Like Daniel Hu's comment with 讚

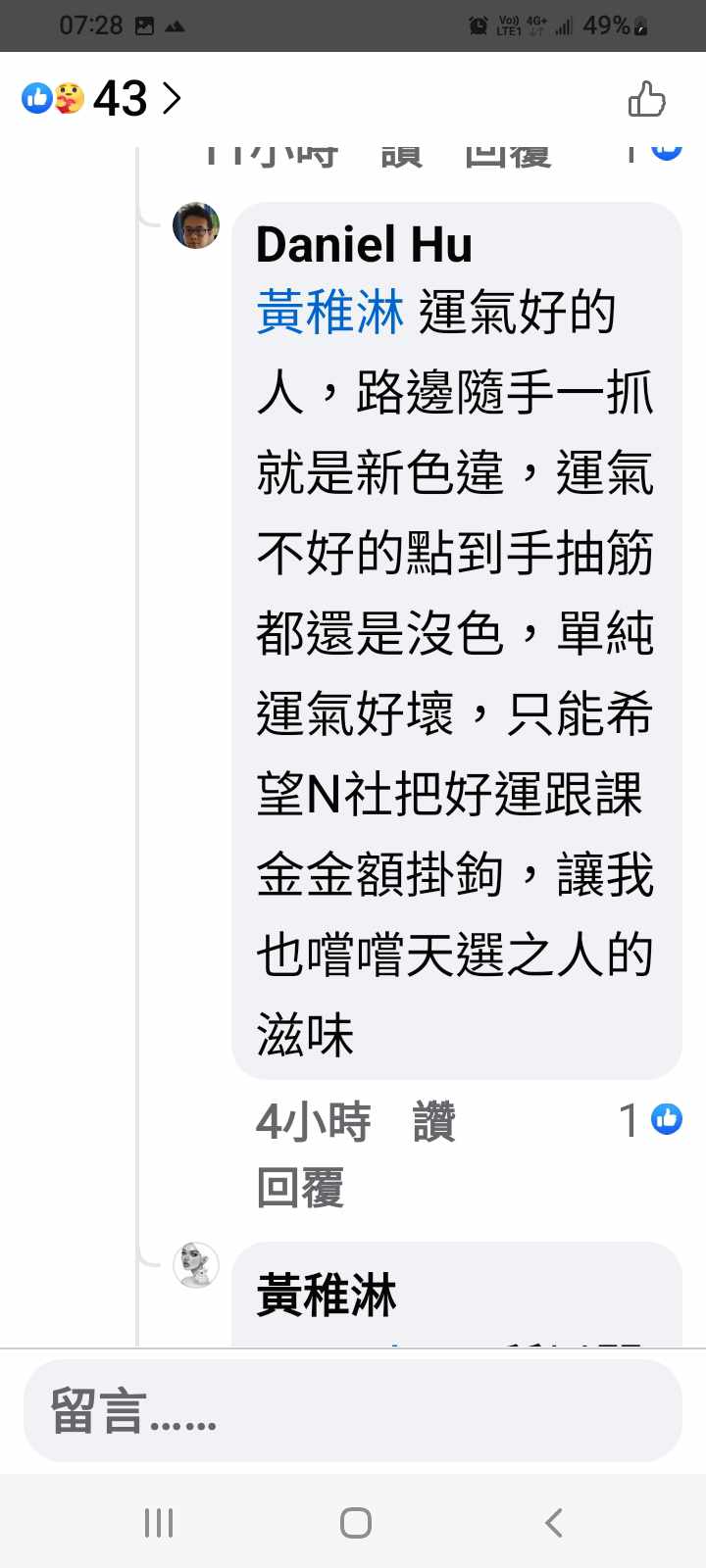tap(434, 1122)
